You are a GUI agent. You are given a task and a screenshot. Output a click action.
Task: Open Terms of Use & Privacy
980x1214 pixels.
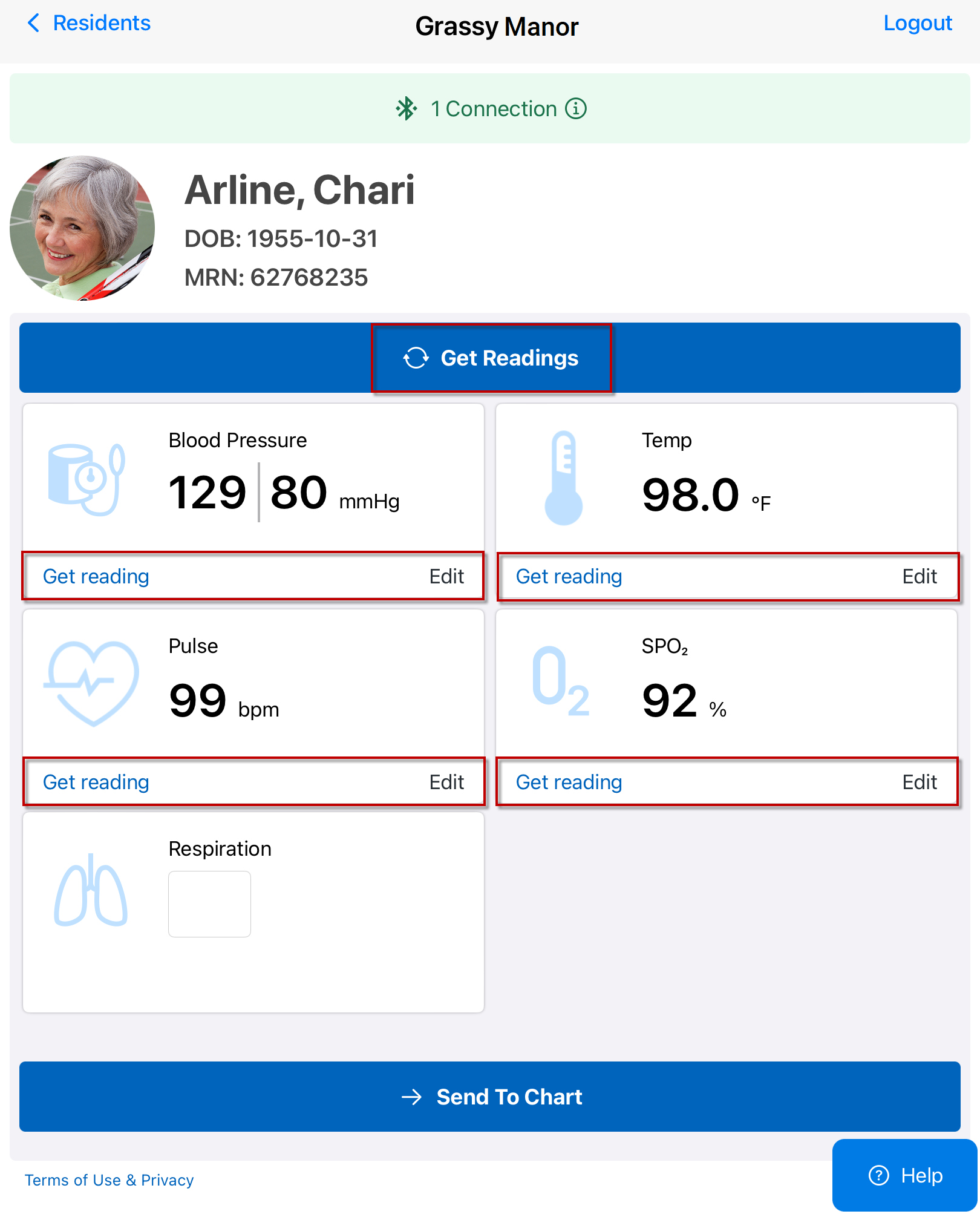[109, 1180]
